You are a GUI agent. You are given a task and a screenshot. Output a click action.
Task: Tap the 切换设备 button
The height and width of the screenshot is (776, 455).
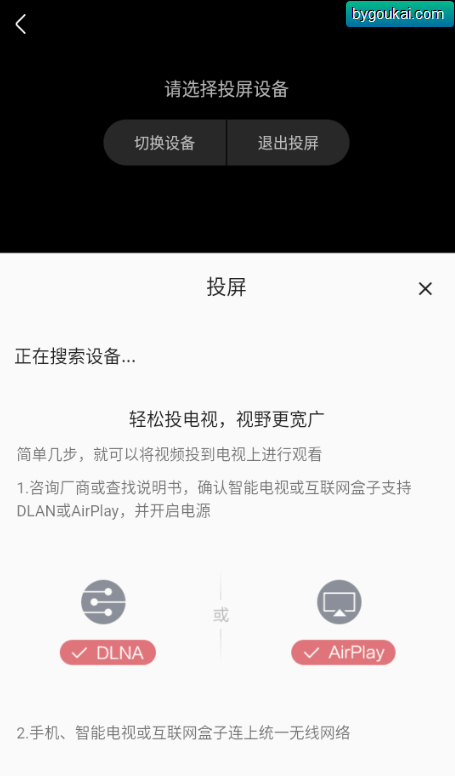coord(165,143)
